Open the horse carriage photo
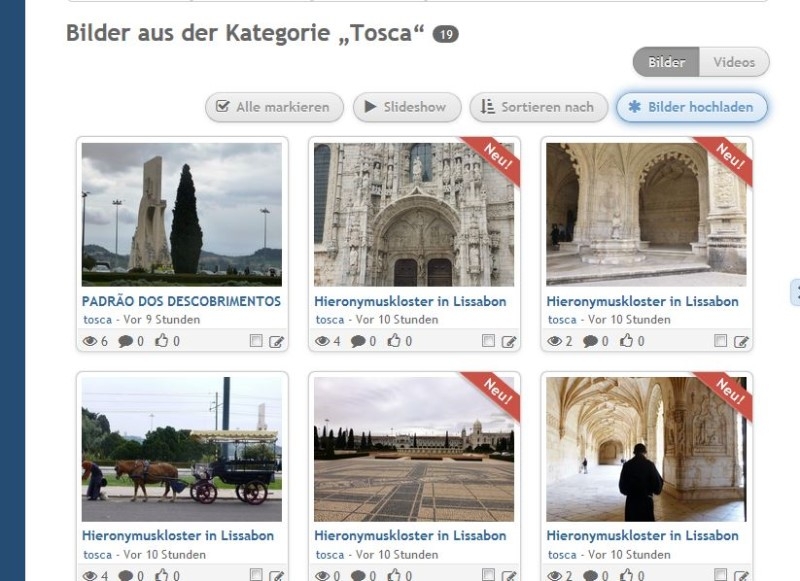 point(182,449)
